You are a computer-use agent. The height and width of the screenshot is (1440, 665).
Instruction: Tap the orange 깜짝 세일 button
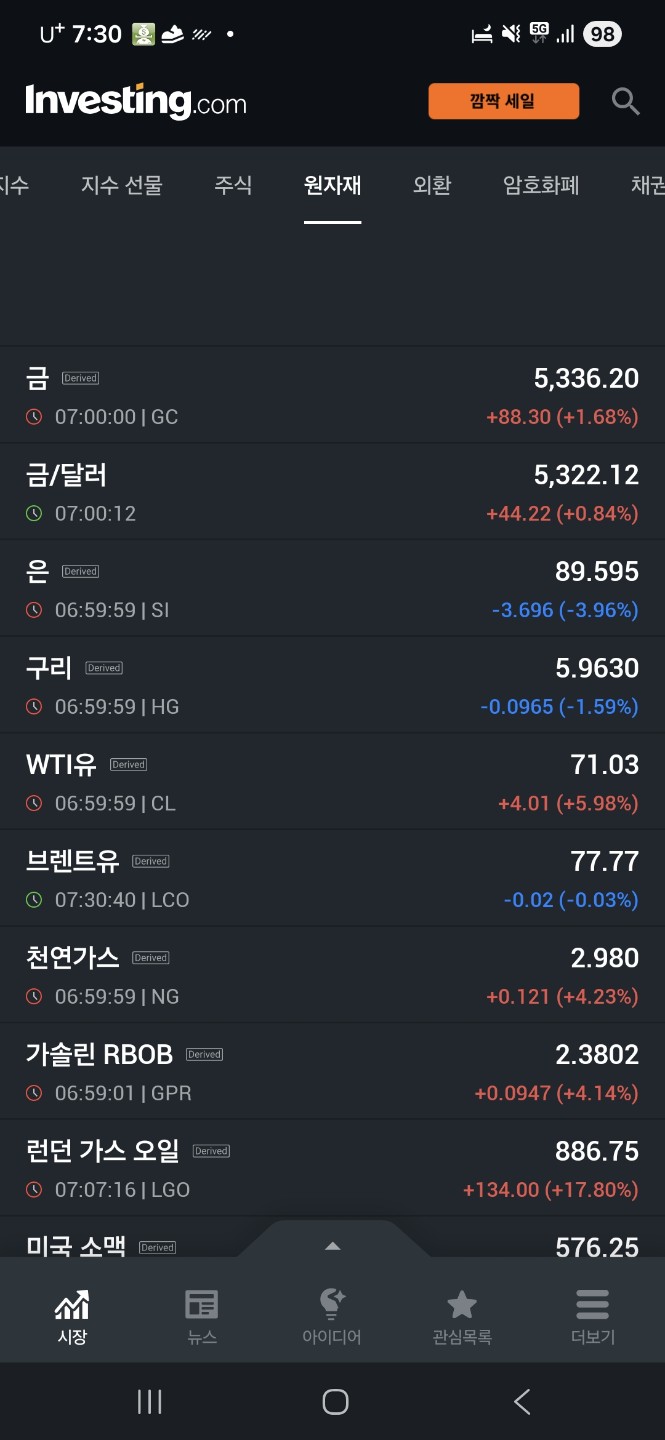(503, 101)
